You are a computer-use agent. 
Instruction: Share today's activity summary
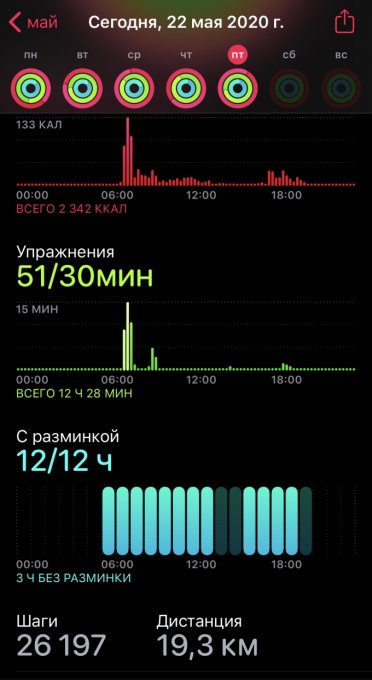pyautogui.click(x=345, y=21)
